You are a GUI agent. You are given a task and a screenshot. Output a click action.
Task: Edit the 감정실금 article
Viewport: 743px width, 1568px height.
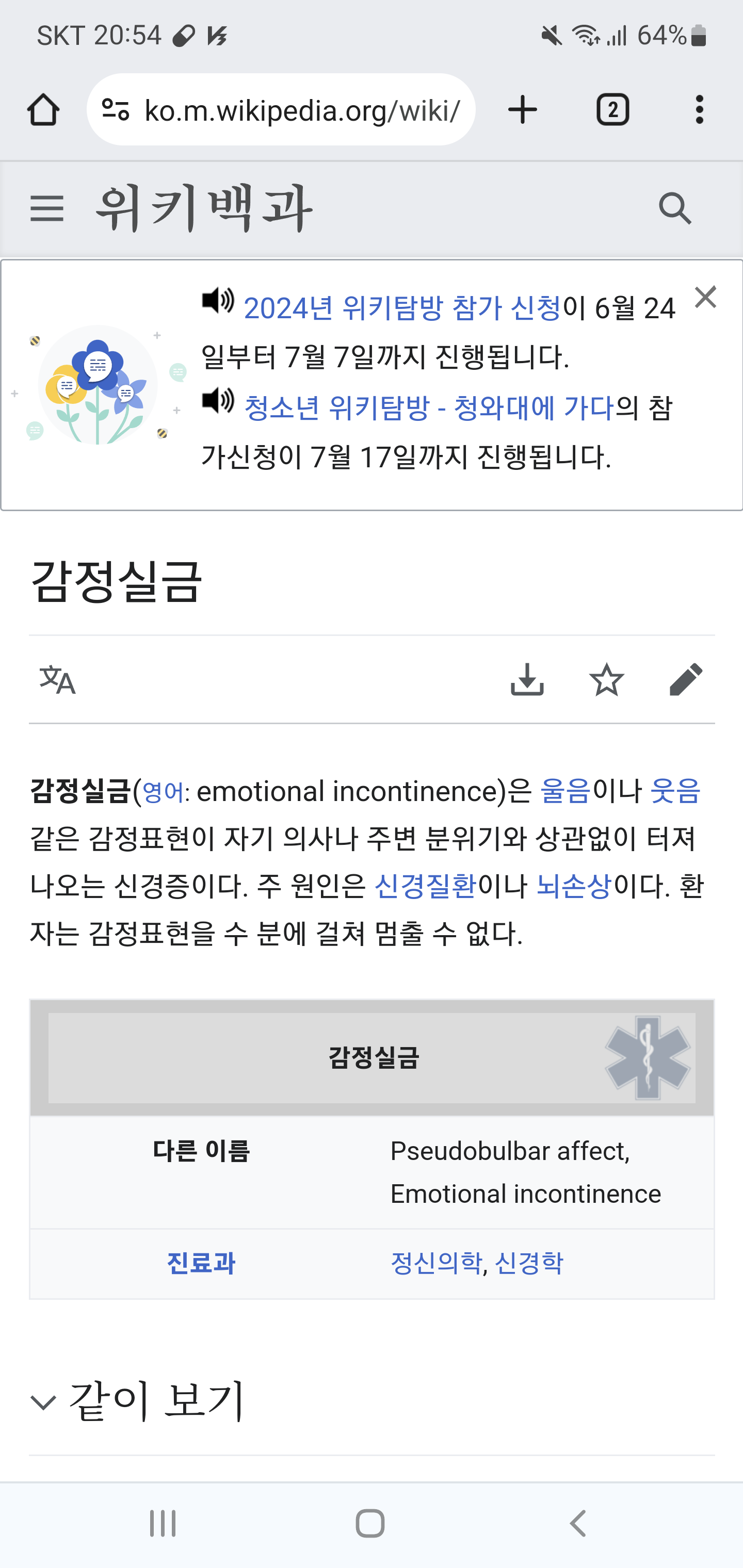coord(686,680)
